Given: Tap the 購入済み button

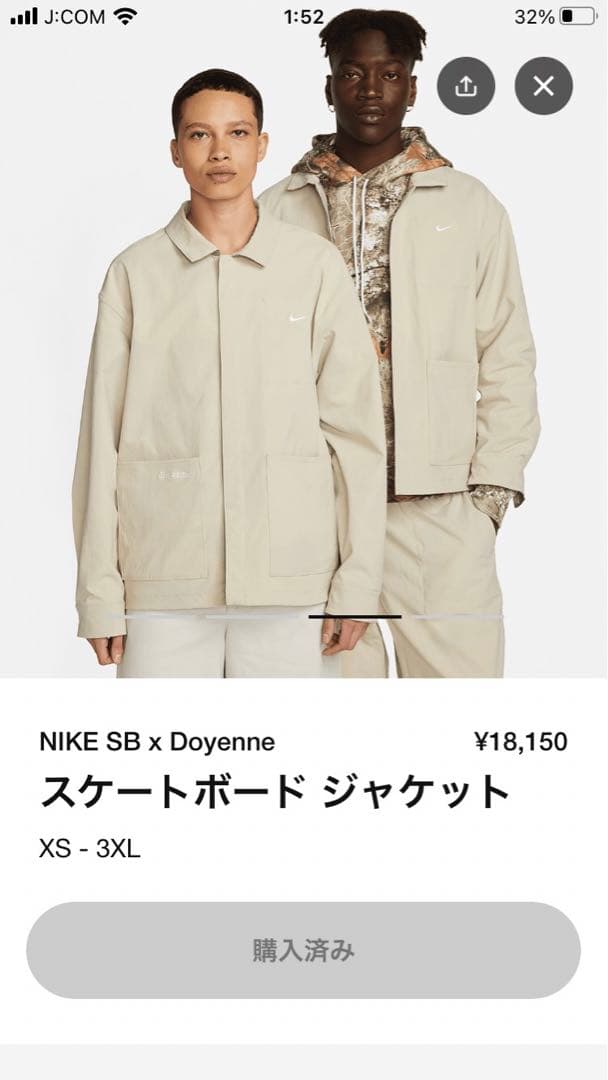Looking at the screenshot, I should tap(303, 950).
